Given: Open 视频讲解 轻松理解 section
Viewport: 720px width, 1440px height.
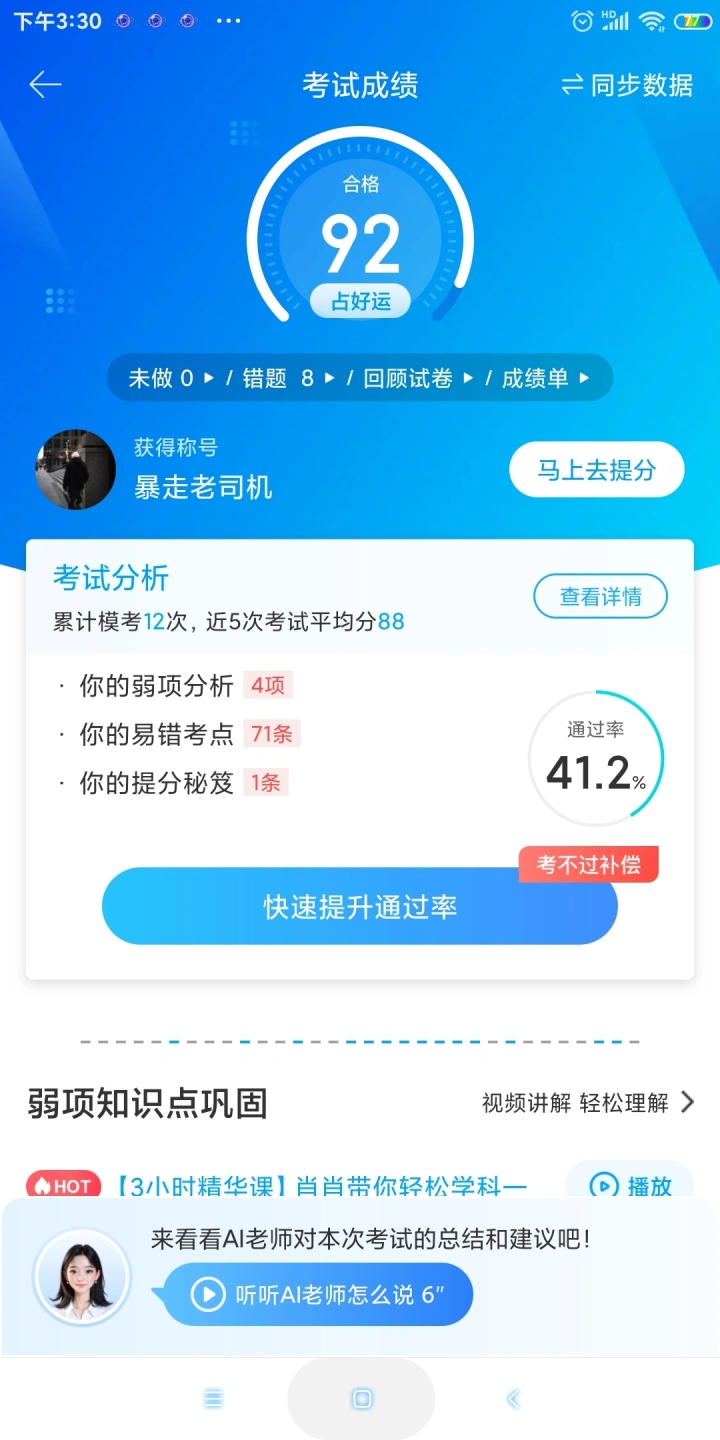Looking at the screenshot, I should (587, 1103).
